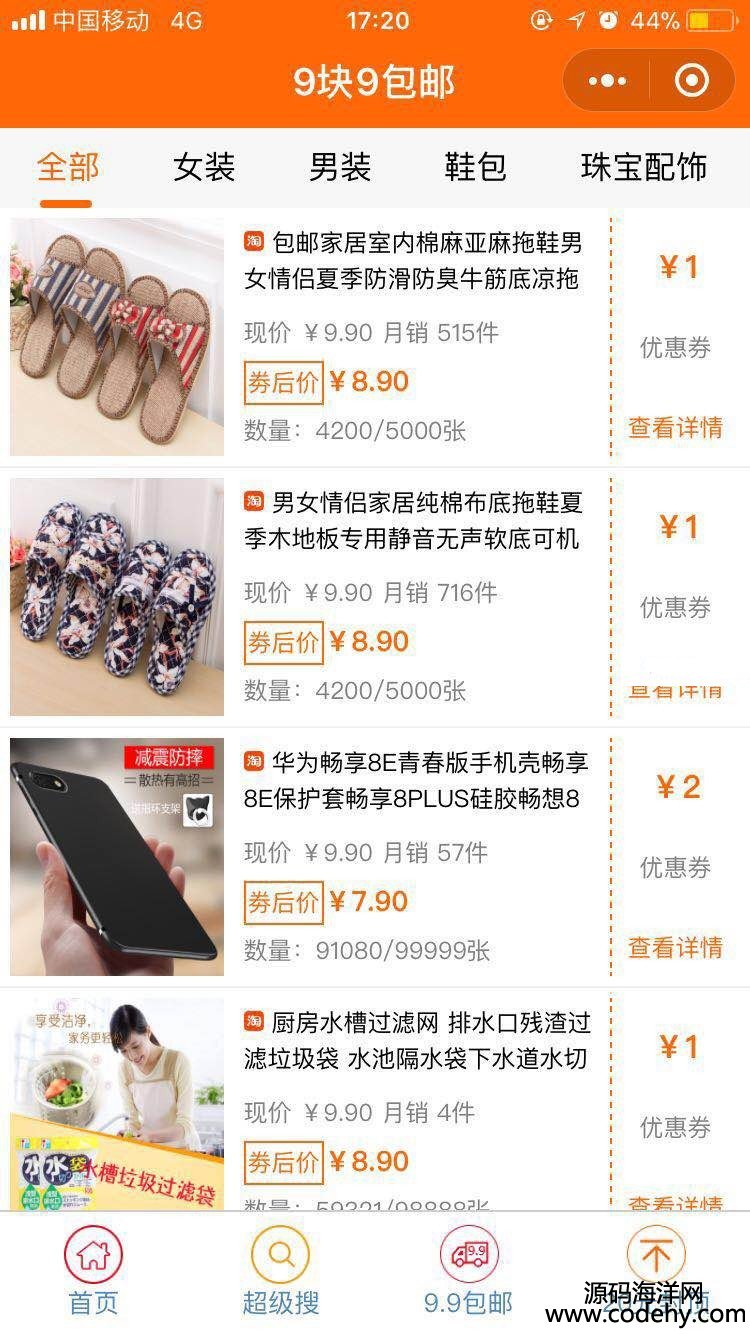Open the mini program more options menu

[607, 81]
